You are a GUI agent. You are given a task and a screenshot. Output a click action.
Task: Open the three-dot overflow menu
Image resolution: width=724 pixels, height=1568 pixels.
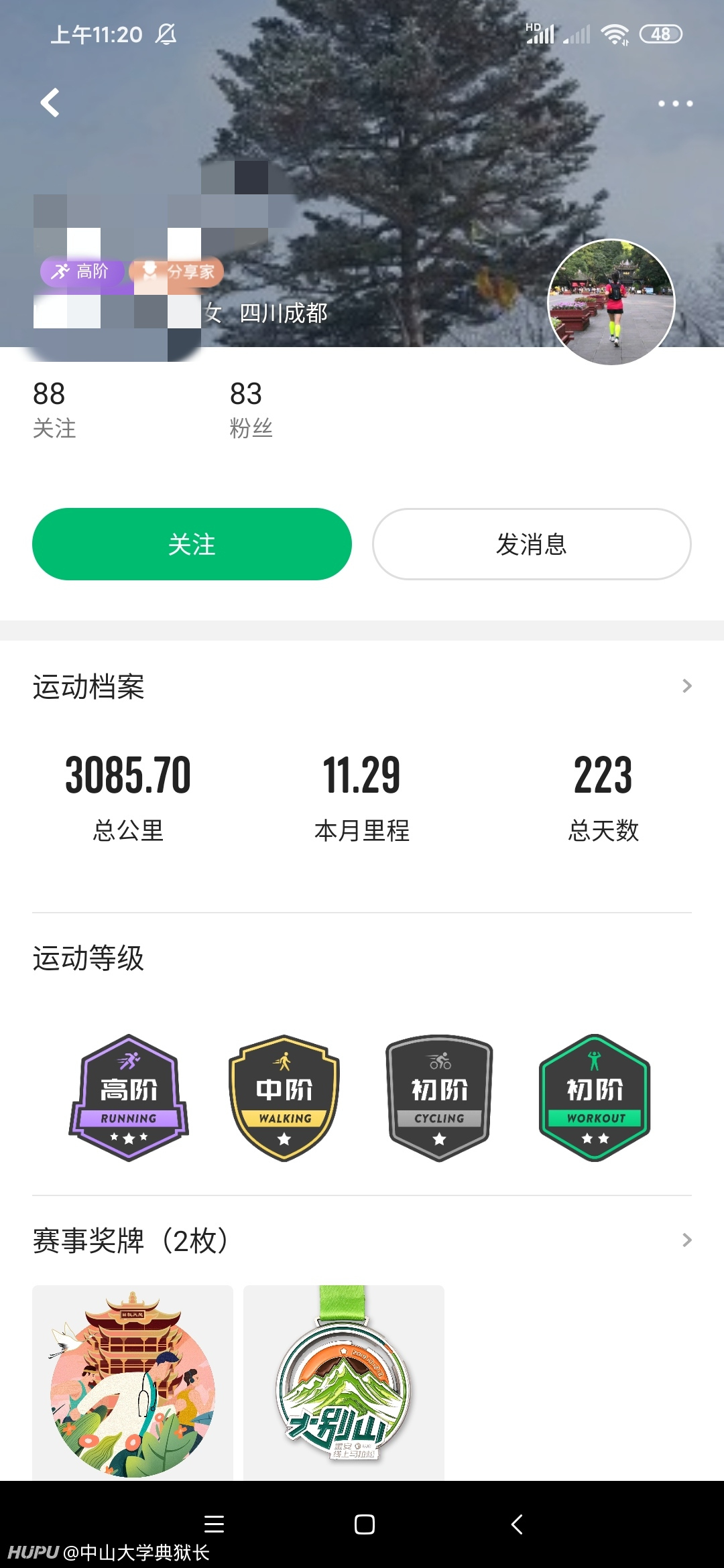675,103
